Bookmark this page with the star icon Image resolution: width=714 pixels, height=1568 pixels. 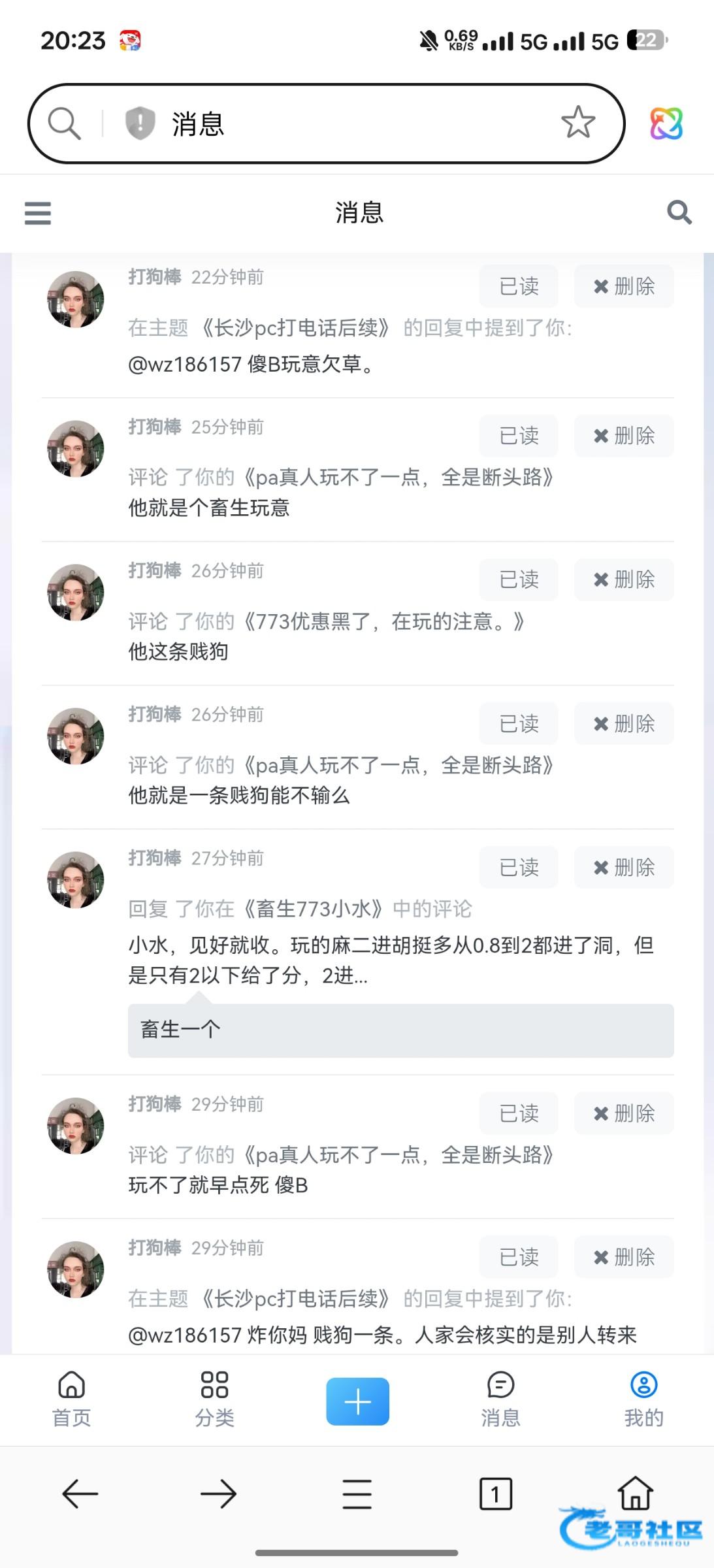(577, 123)
